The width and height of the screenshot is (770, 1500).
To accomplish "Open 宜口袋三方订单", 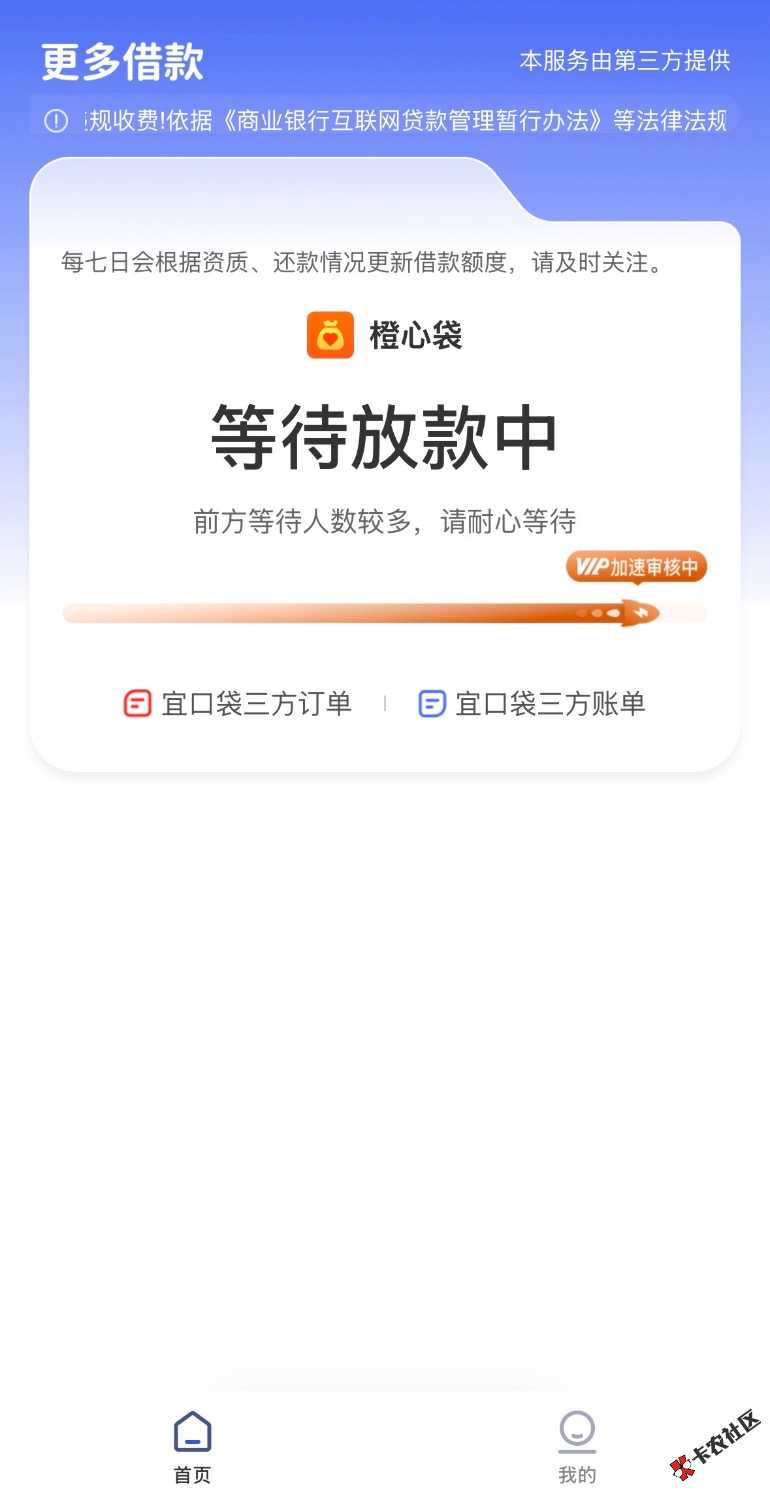I will (x=238, y=704).
